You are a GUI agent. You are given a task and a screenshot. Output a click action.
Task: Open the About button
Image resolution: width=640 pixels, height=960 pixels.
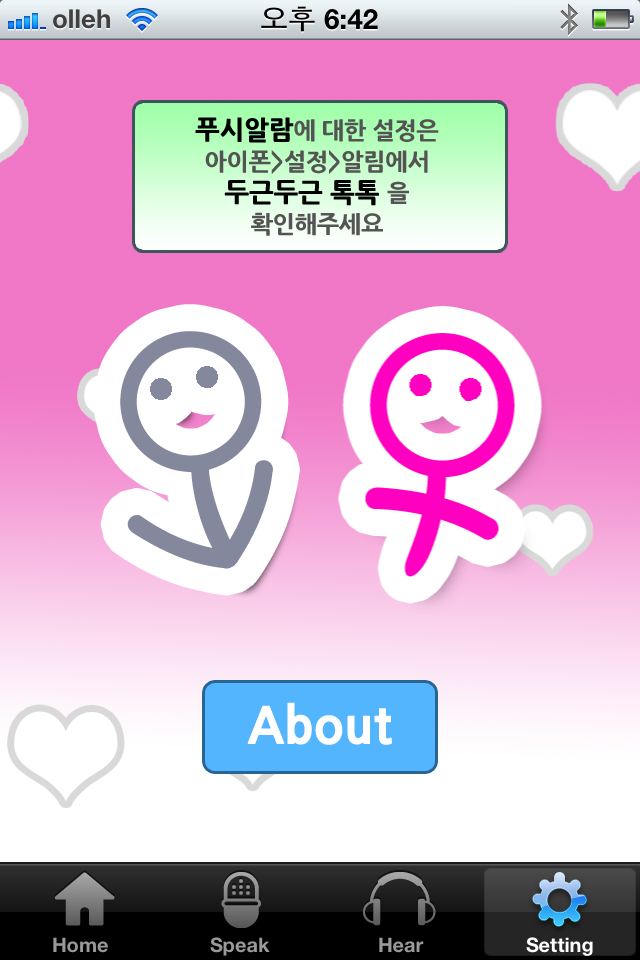(x=320, y=727)
